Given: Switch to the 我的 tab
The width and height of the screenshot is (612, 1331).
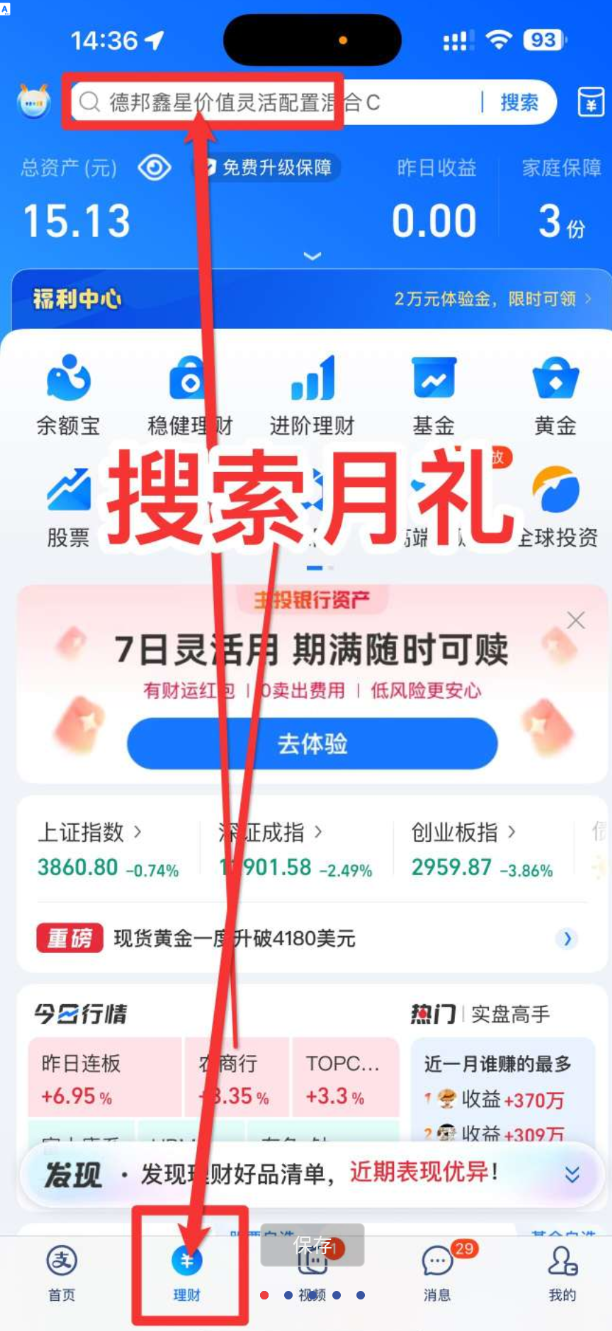Looking at the screenshot, I should 562,1272.
